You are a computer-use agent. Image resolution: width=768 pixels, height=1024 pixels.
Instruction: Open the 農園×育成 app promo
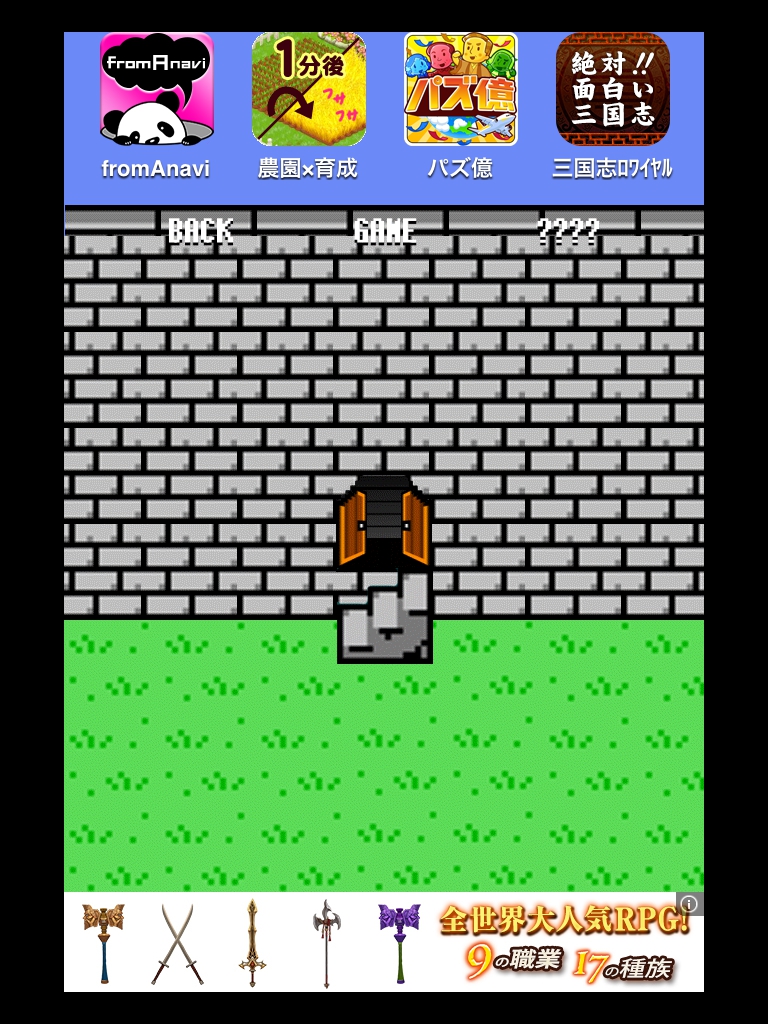pyautogui.click(x=308, y=91)
